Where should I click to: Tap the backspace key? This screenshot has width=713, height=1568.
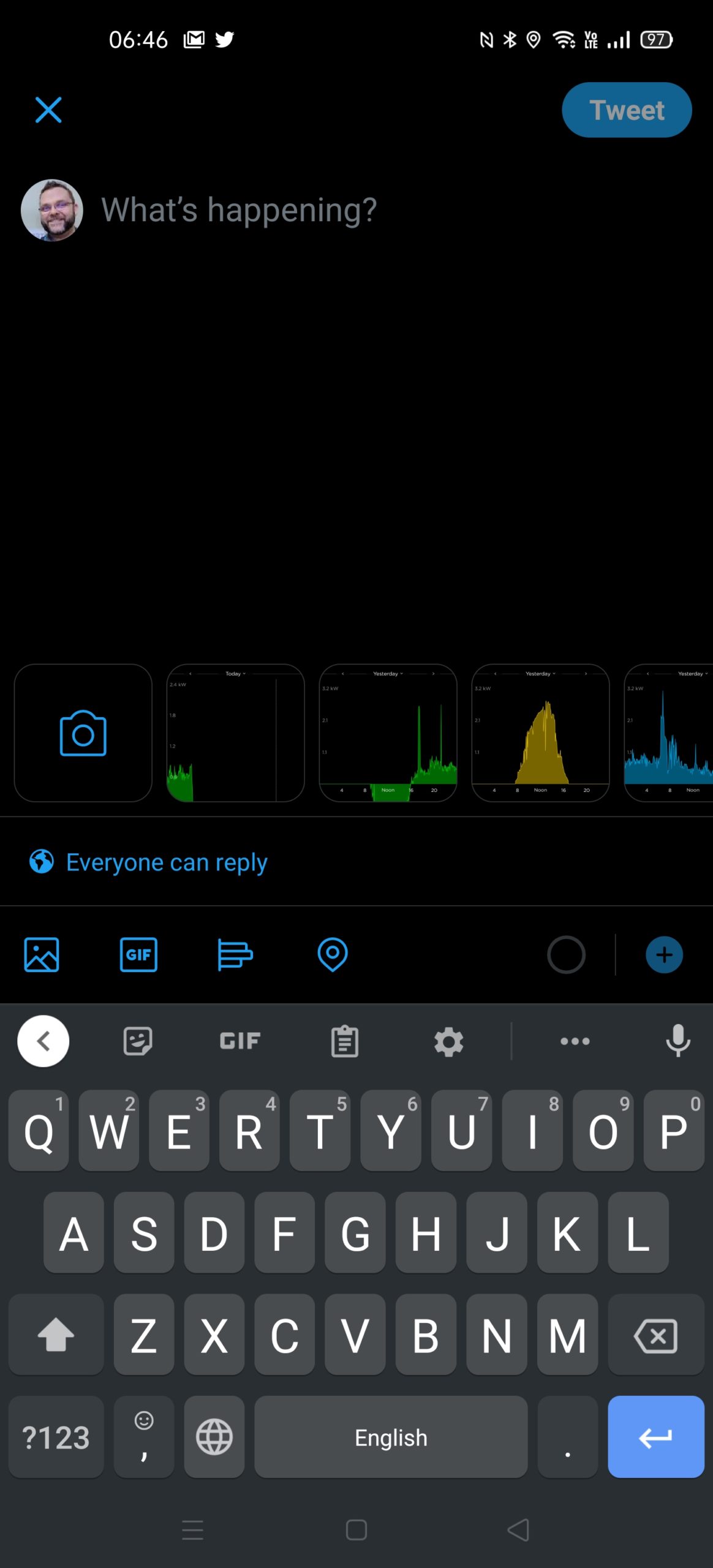(656, 1335)
